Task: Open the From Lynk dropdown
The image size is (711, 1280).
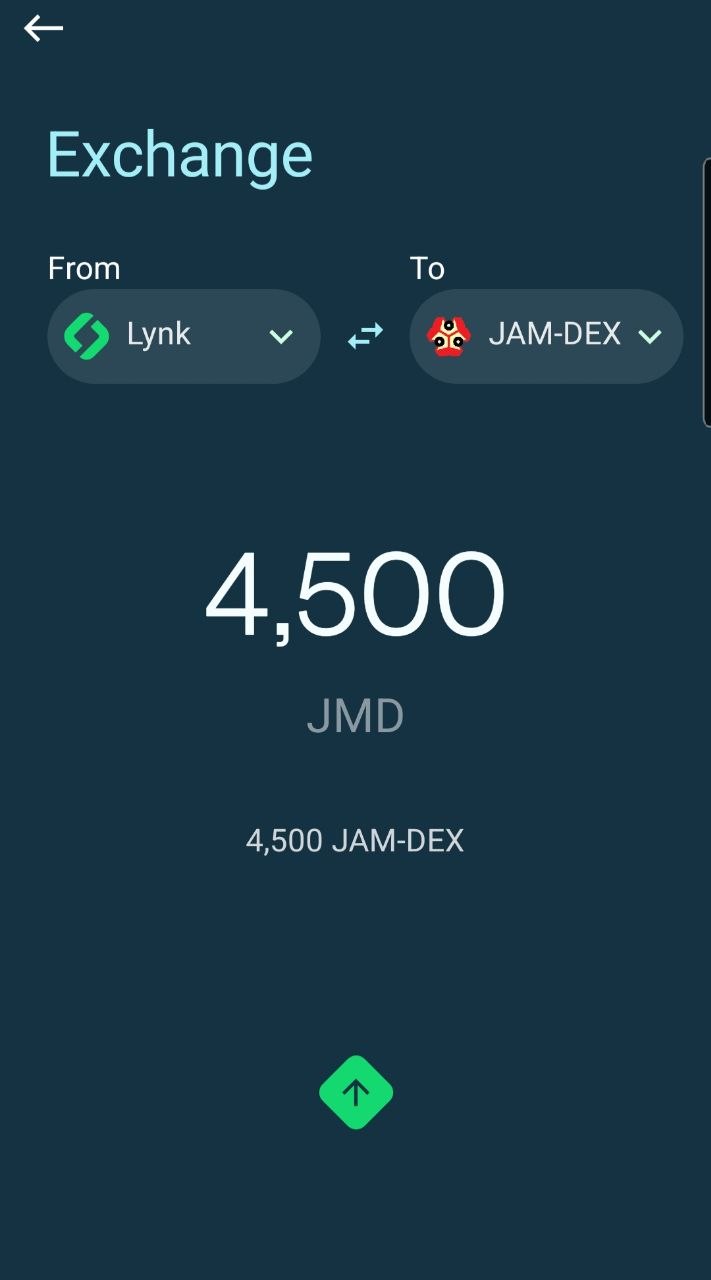Action: point(183,336)
